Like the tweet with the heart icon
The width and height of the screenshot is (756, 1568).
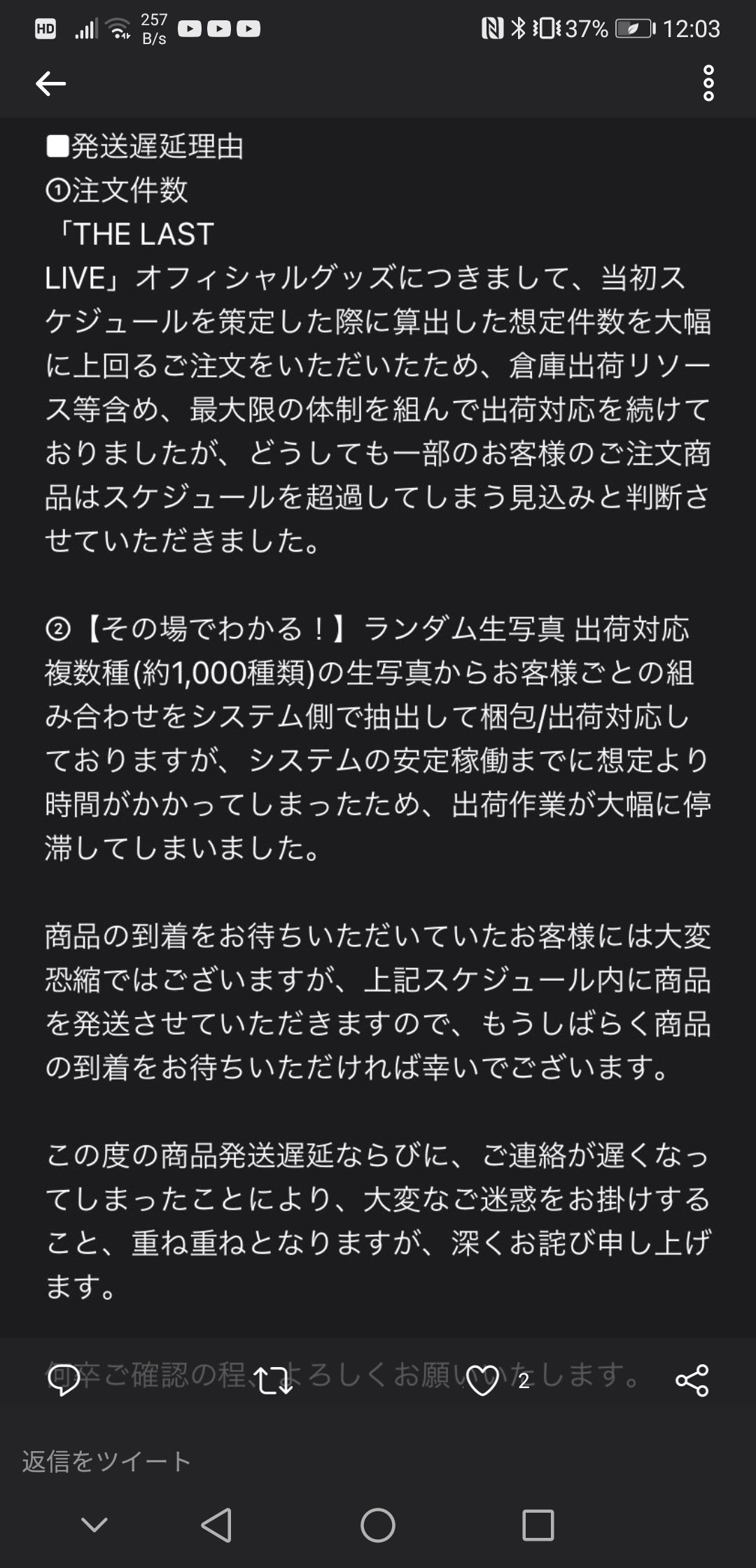[x=482, y=1380]
